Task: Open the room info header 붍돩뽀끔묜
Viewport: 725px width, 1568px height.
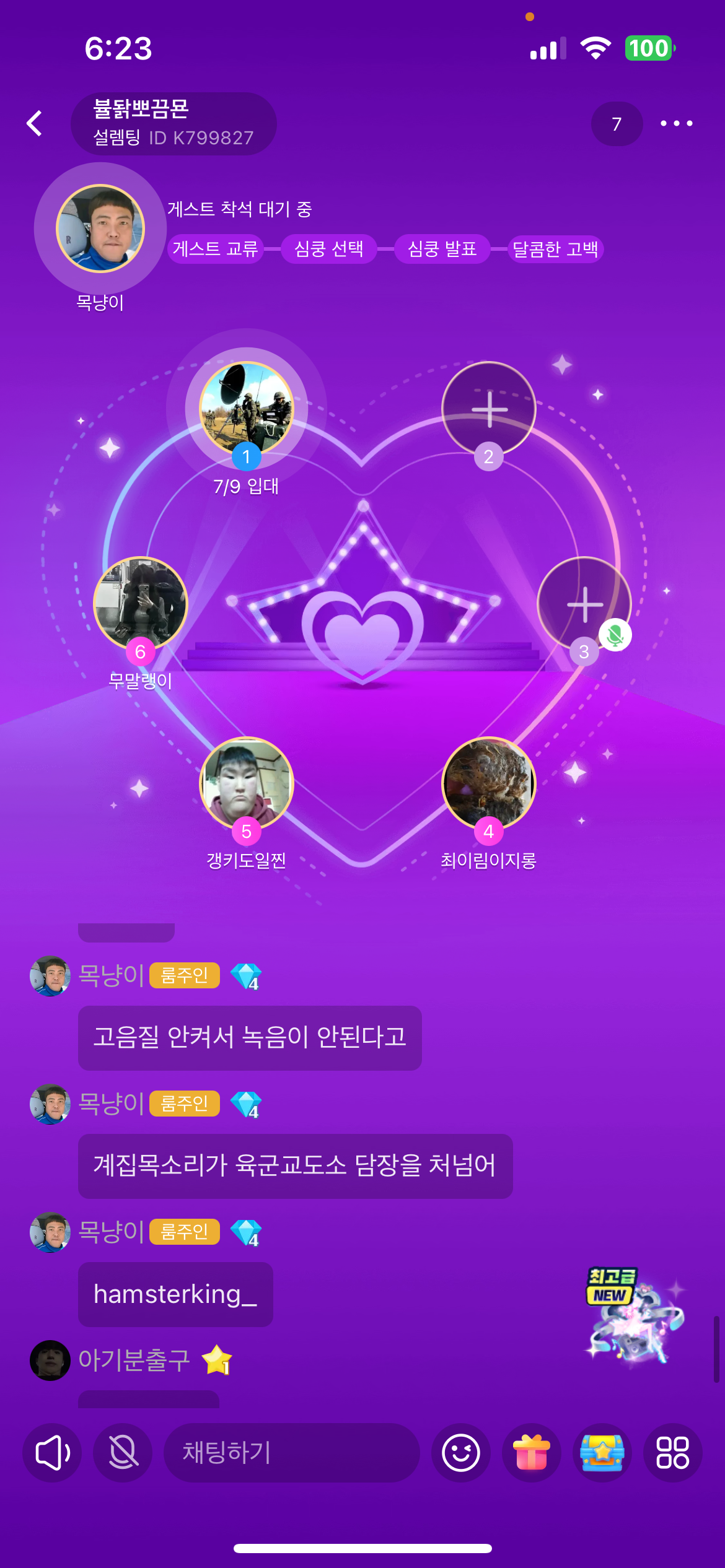Action: [174, 123]
